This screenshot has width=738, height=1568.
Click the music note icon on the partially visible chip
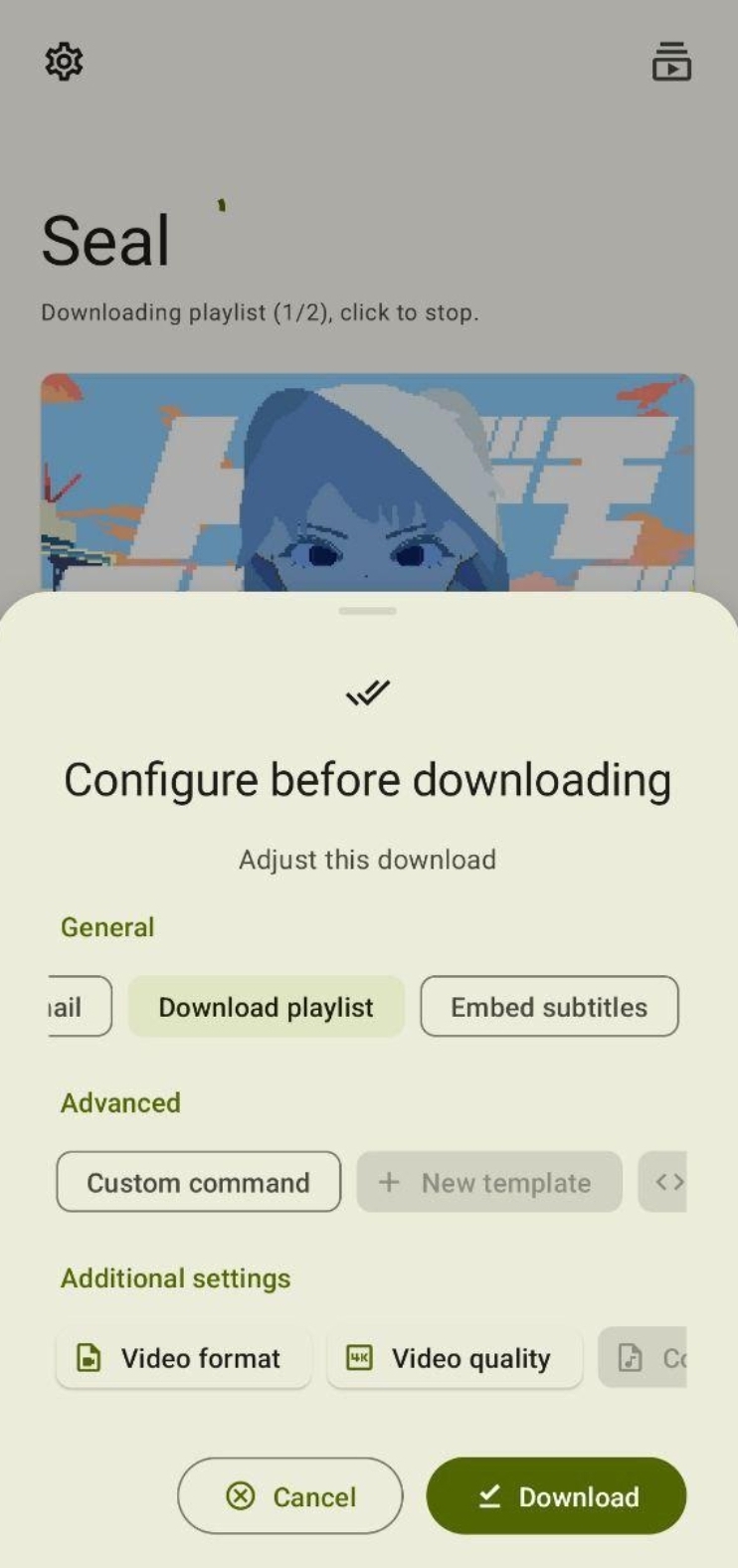[x=630, y=1357]
